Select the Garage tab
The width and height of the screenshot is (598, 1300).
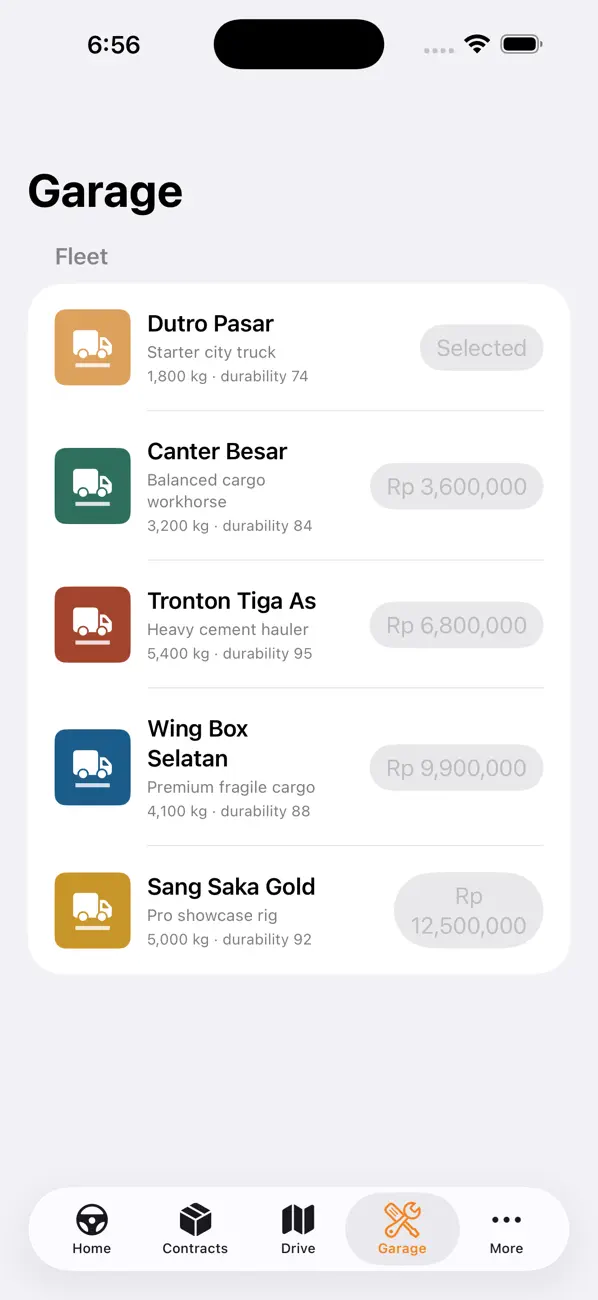click(402, 1229)
